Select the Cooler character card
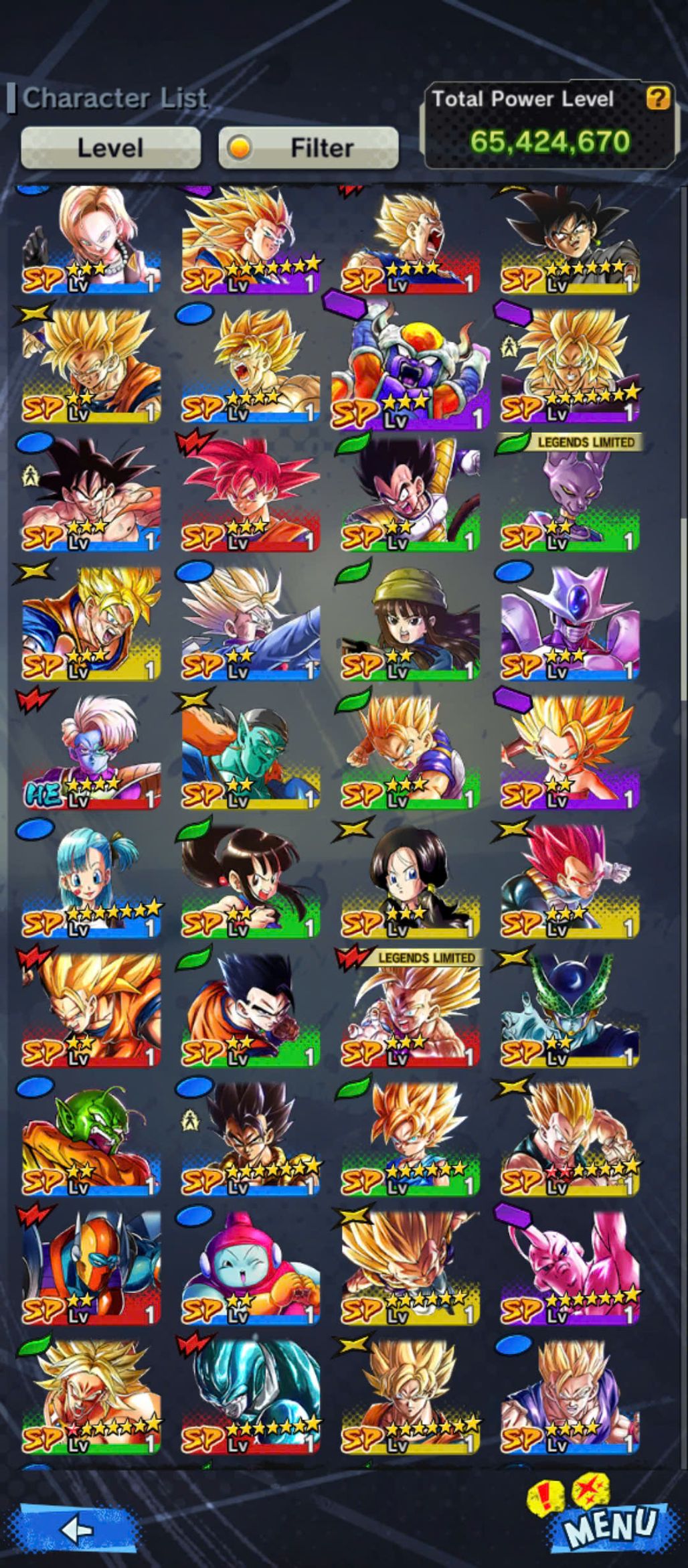The image size is (688, 1568). (570, 623)
